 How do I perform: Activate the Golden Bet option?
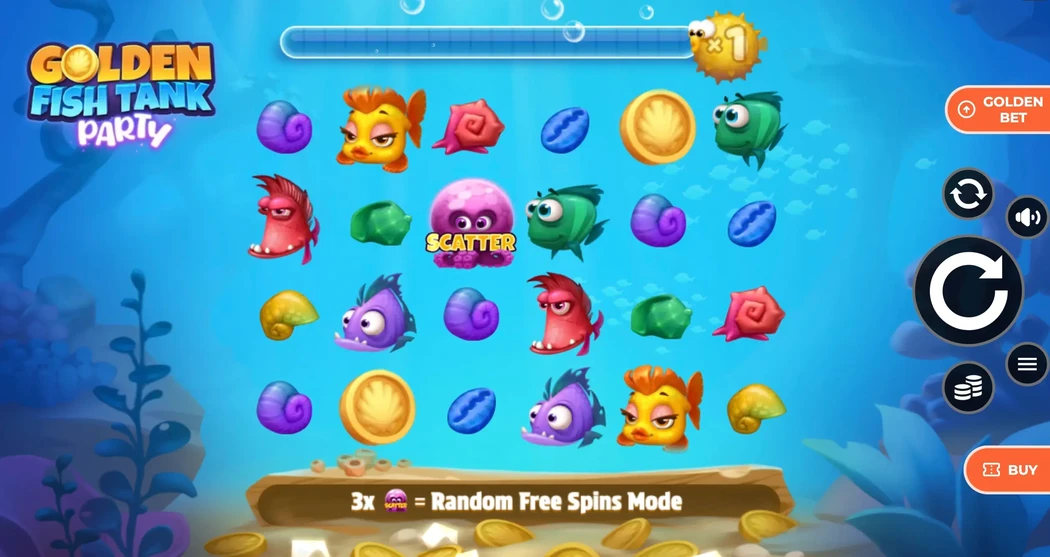(x=997, y=110)
